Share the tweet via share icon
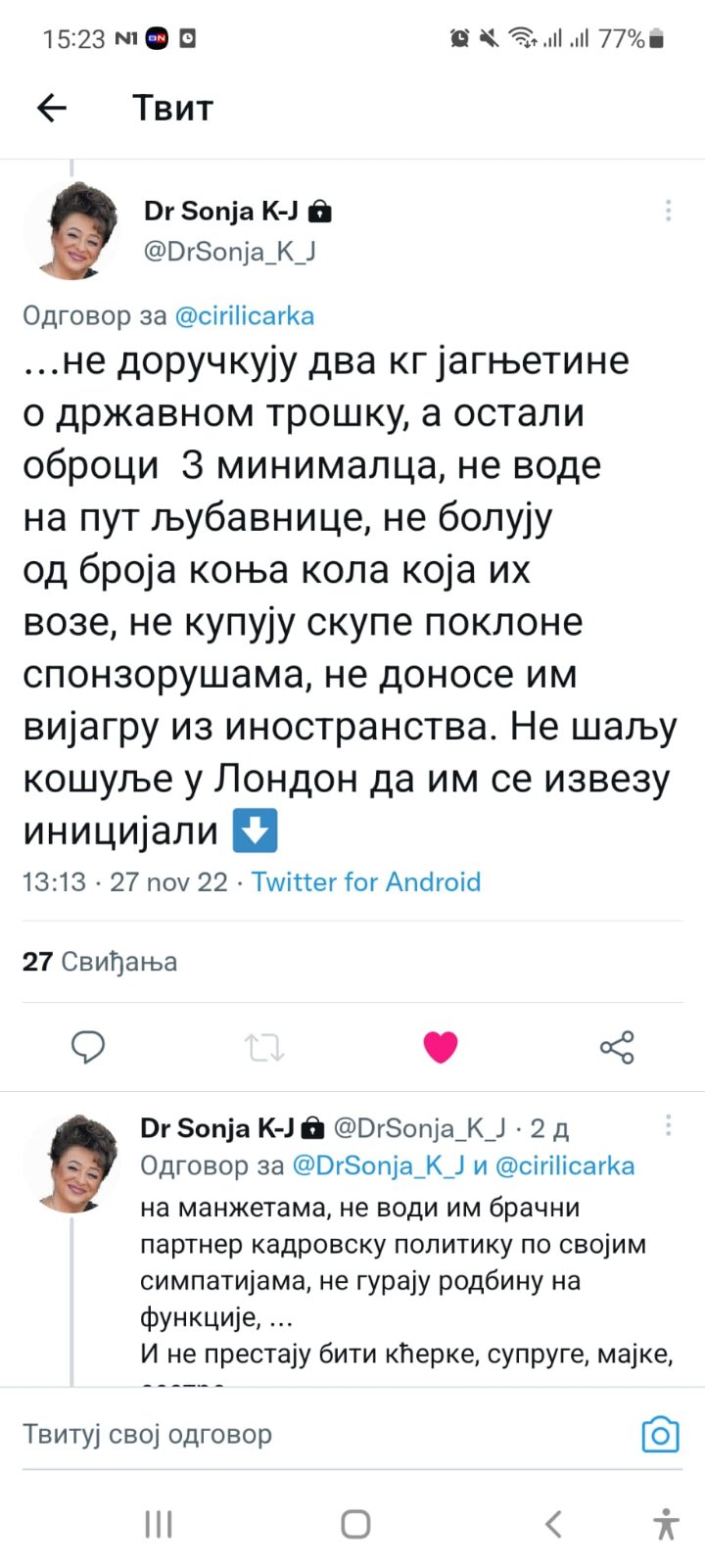The width and height of the screenshot is (705, 1568). pyautogui.click(x=617, y=1047)
